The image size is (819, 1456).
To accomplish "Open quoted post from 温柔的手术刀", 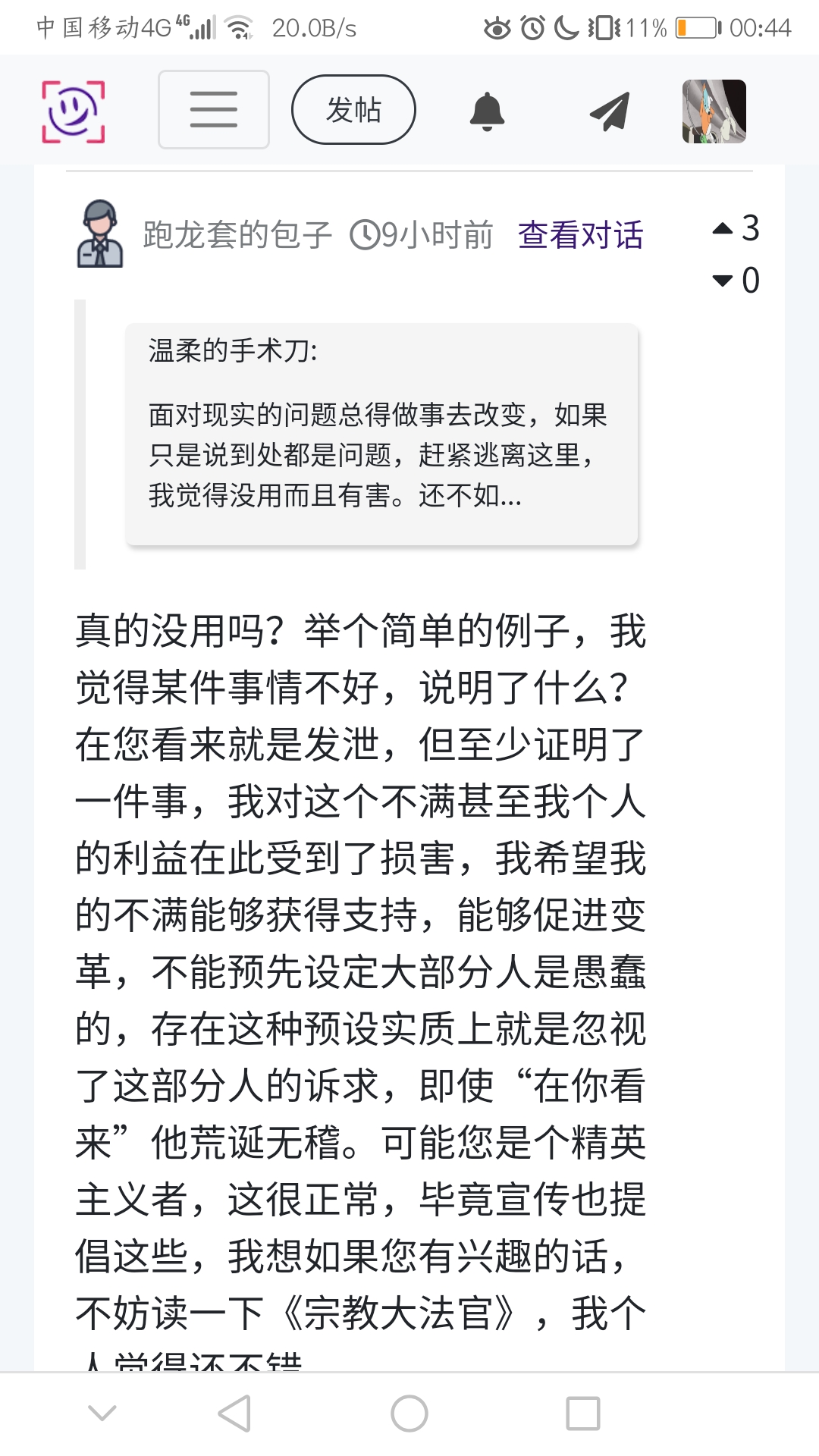I will (x=381, y=434).
